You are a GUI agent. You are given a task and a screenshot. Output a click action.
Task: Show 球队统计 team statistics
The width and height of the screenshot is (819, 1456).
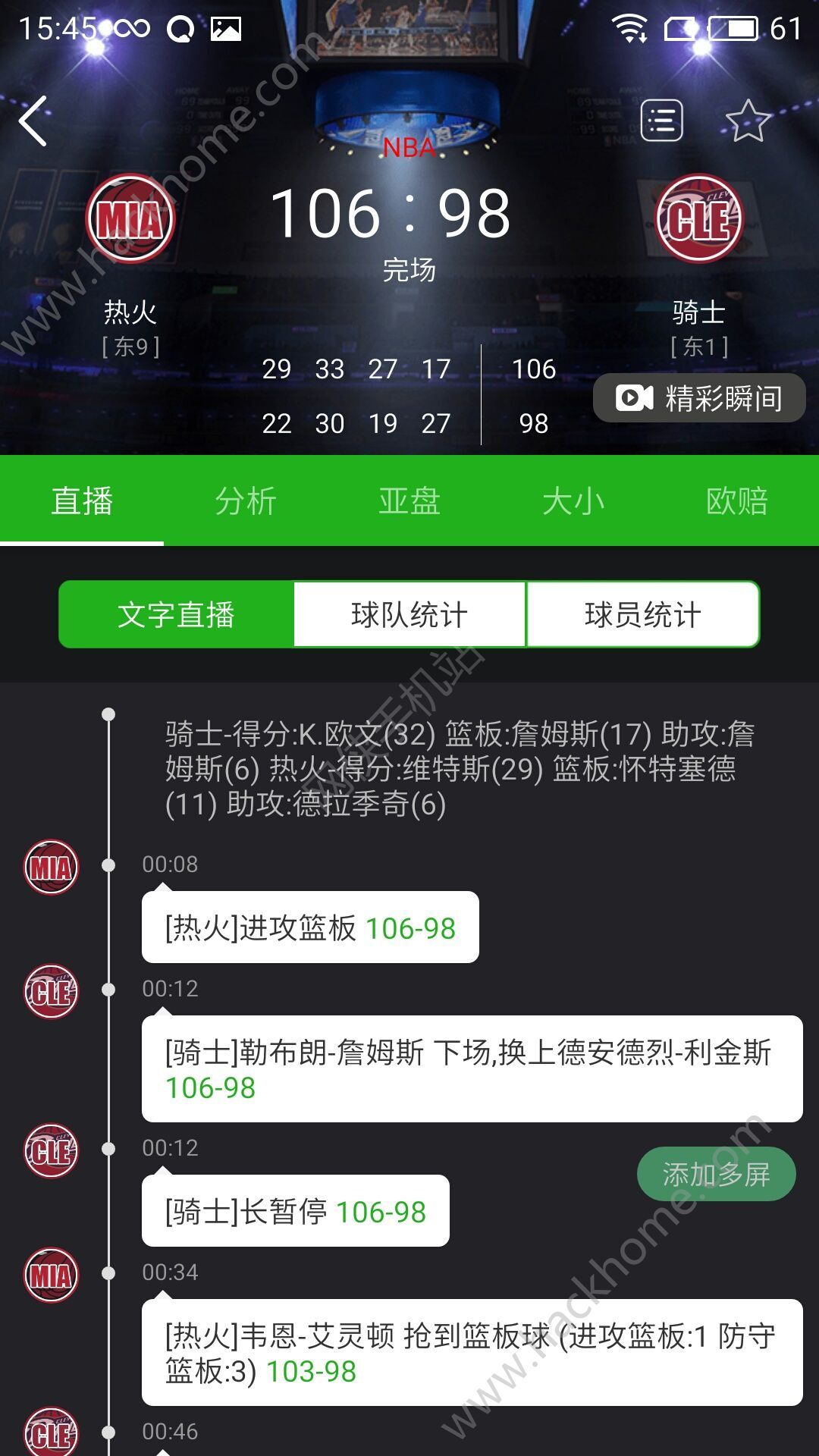coord(409,614)
